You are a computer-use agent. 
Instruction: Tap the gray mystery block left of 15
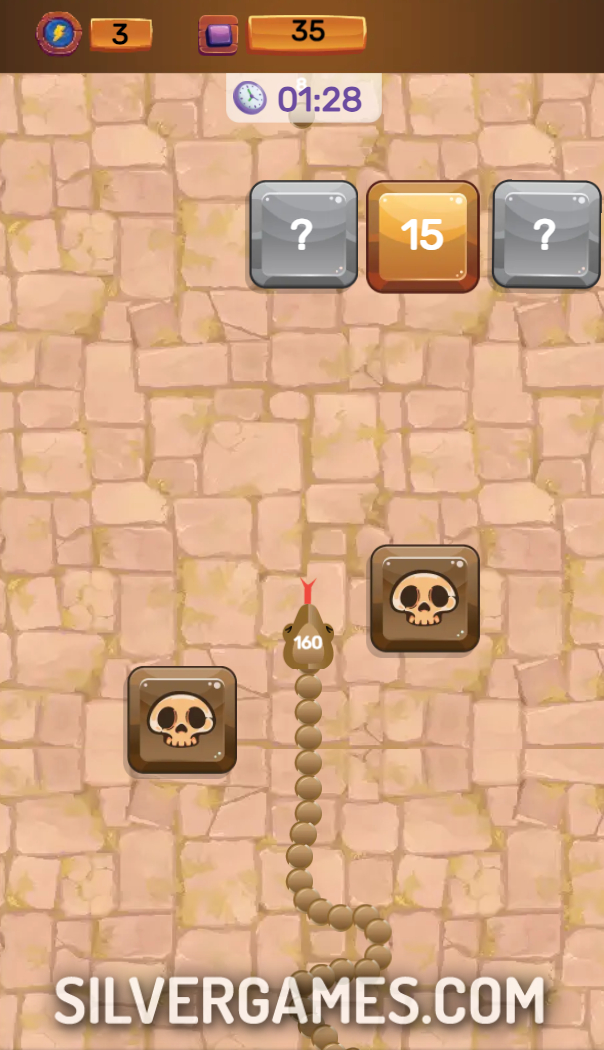click(303, 235)
